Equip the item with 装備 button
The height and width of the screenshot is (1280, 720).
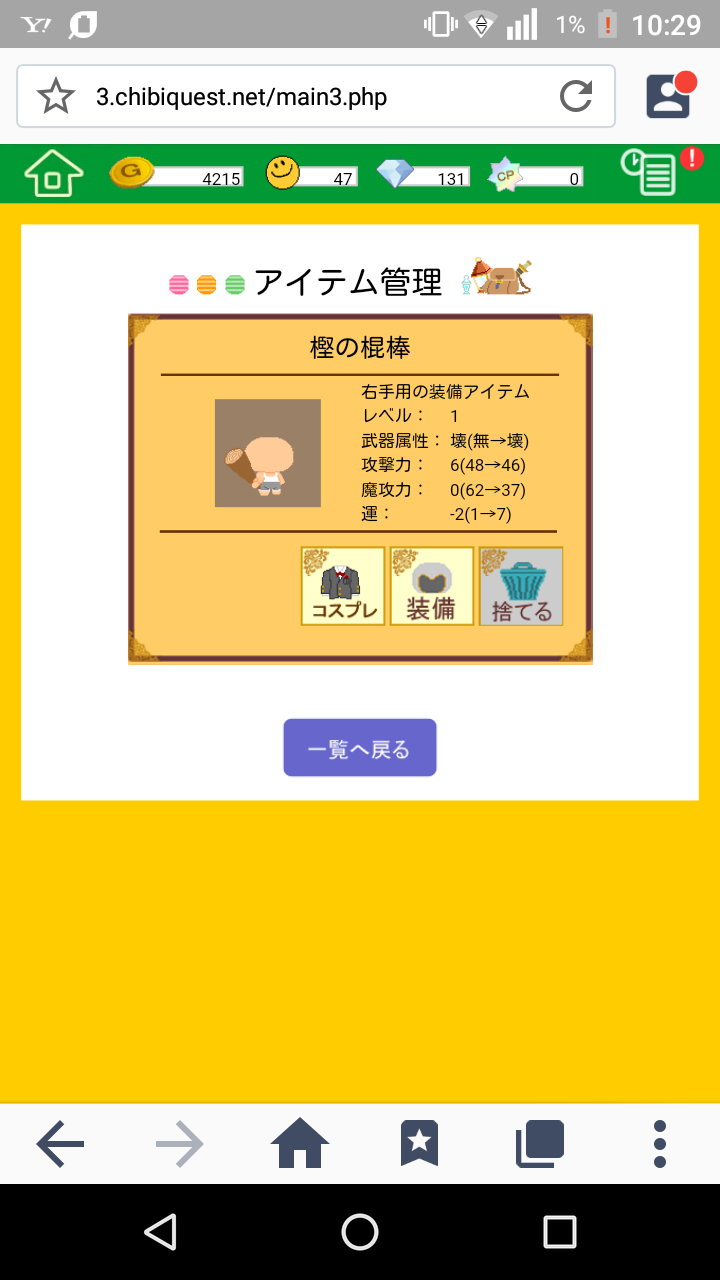[x=431, y=587]
